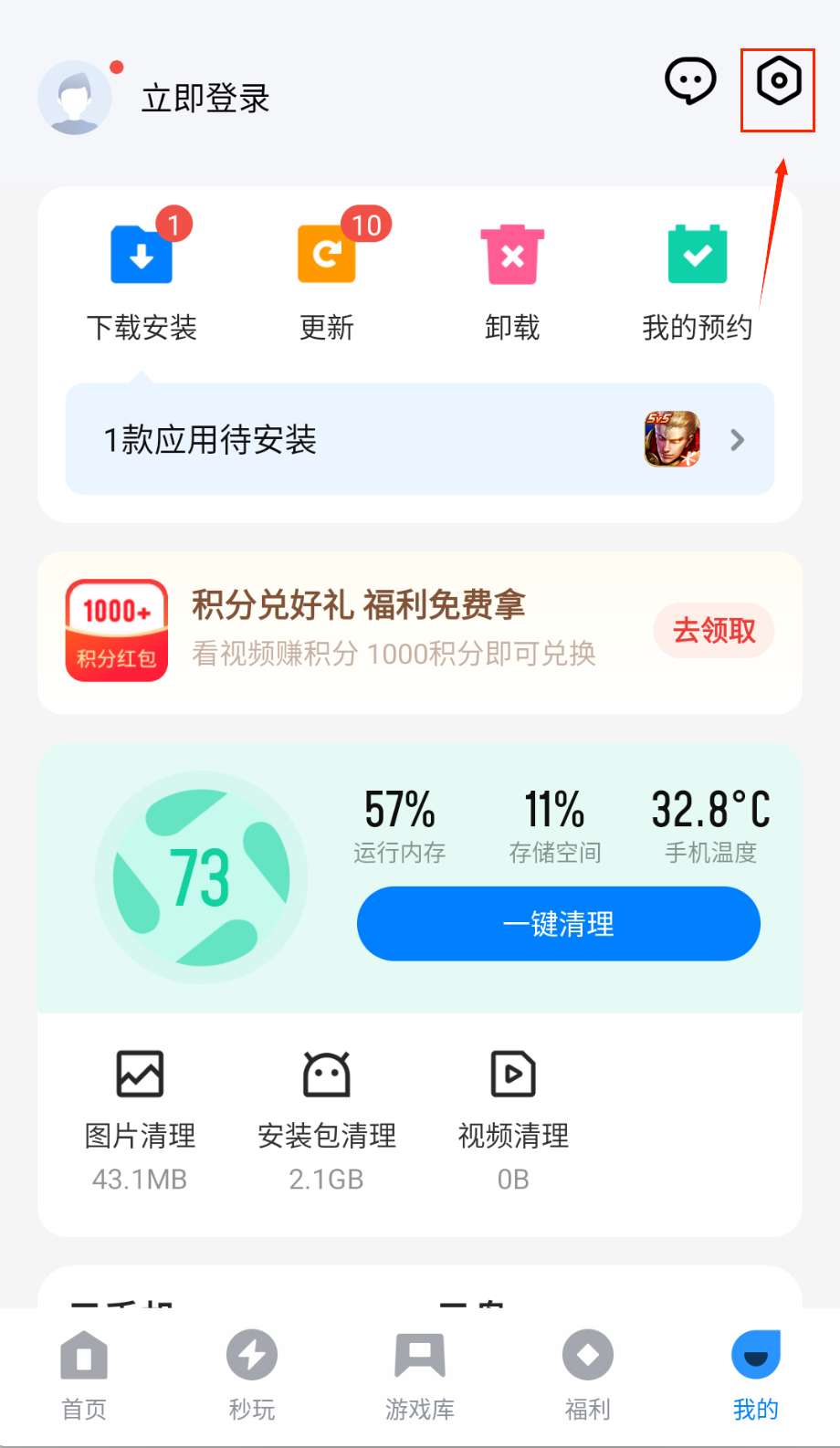
Task: Switch to the 秒玩 tab
Action: pos(252,1375)
